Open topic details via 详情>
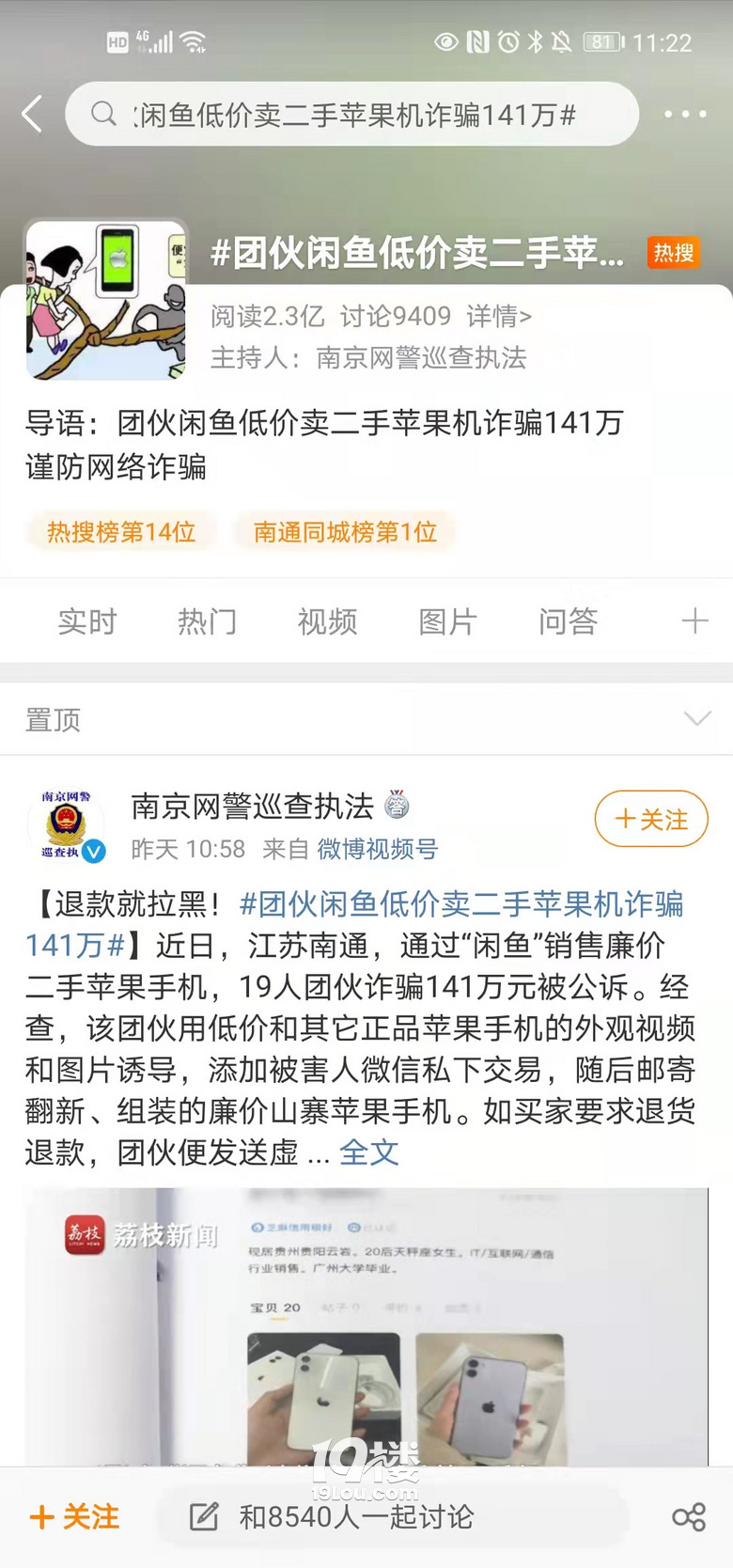 (x=499, y=317)
